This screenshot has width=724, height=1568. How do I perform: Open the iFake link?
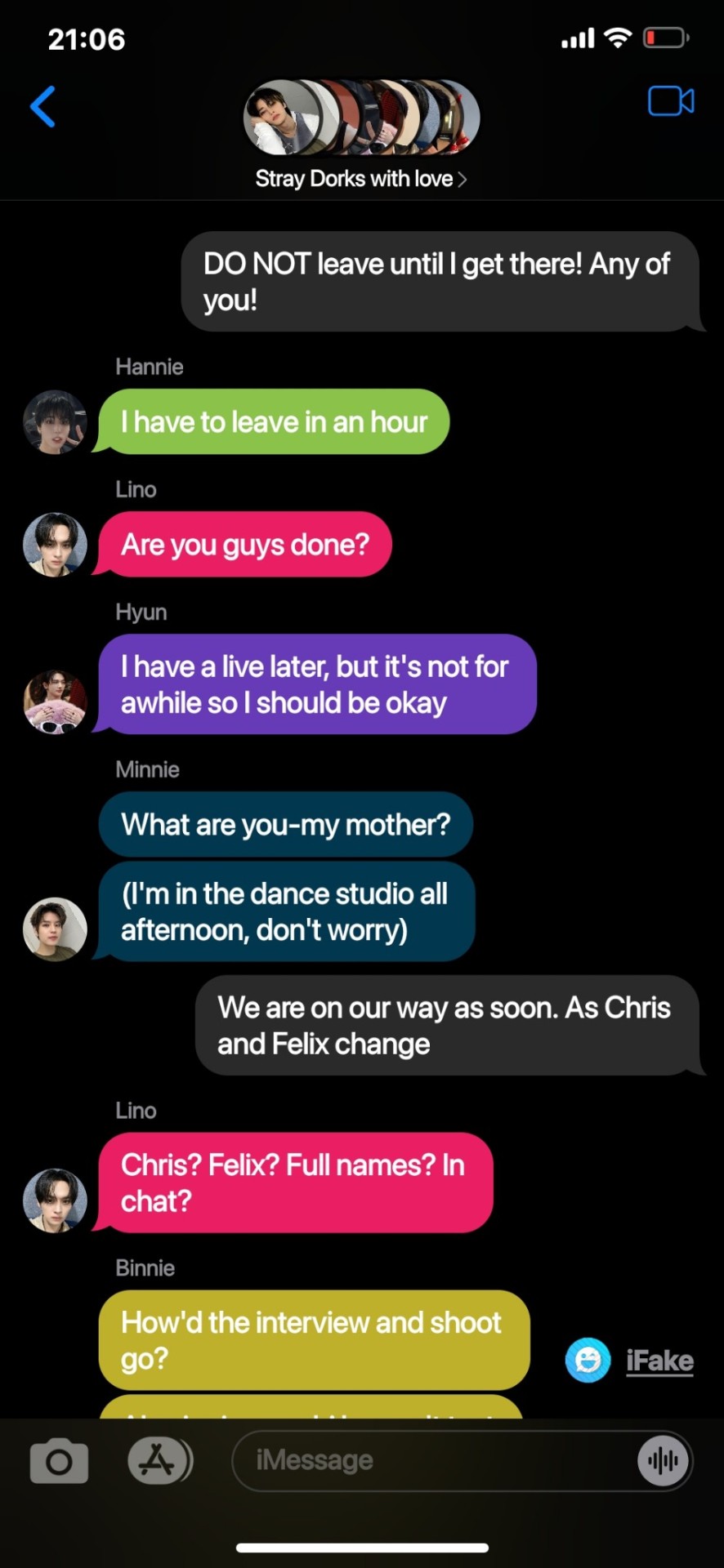coord(659,1361)
